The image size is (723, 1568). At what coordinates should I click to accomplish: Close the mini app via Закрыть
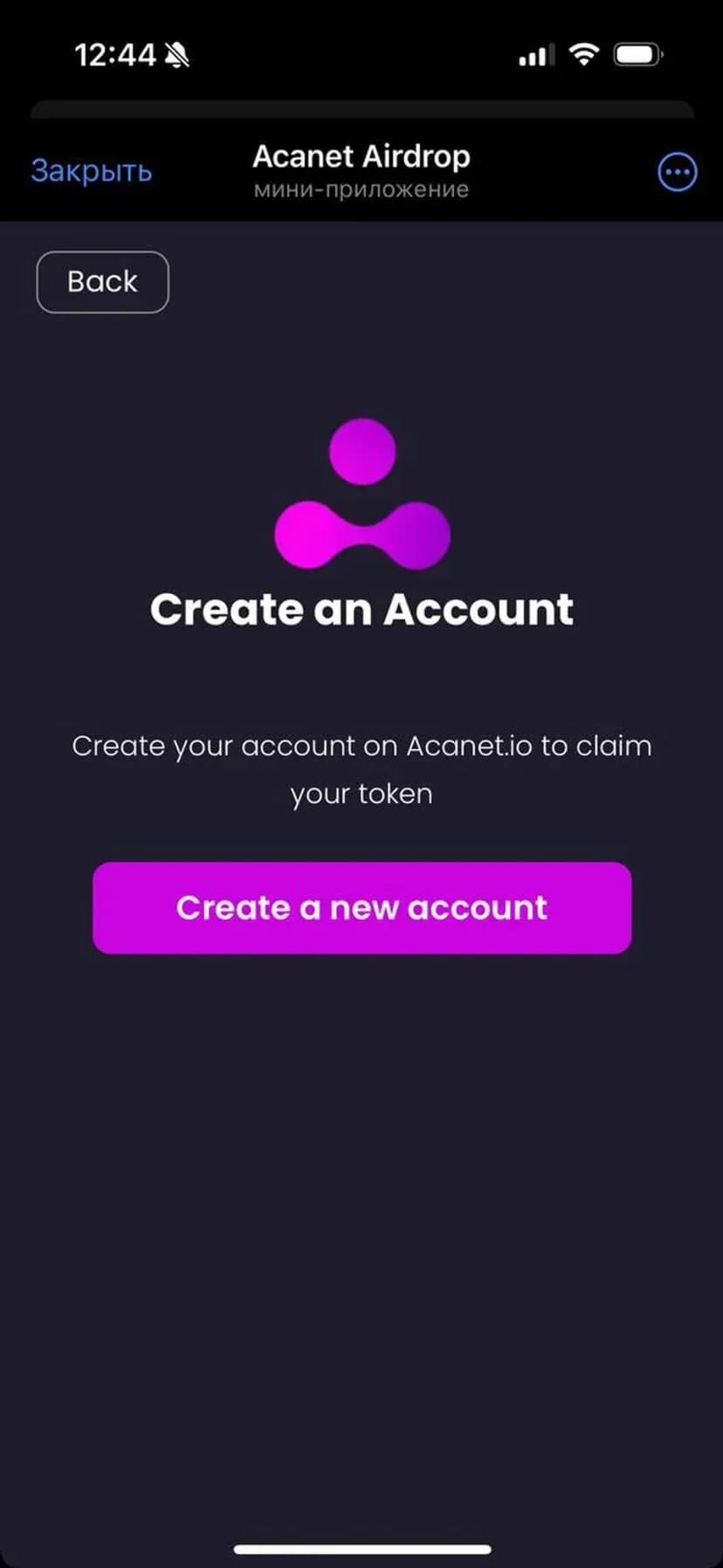(x=92, y=170)
